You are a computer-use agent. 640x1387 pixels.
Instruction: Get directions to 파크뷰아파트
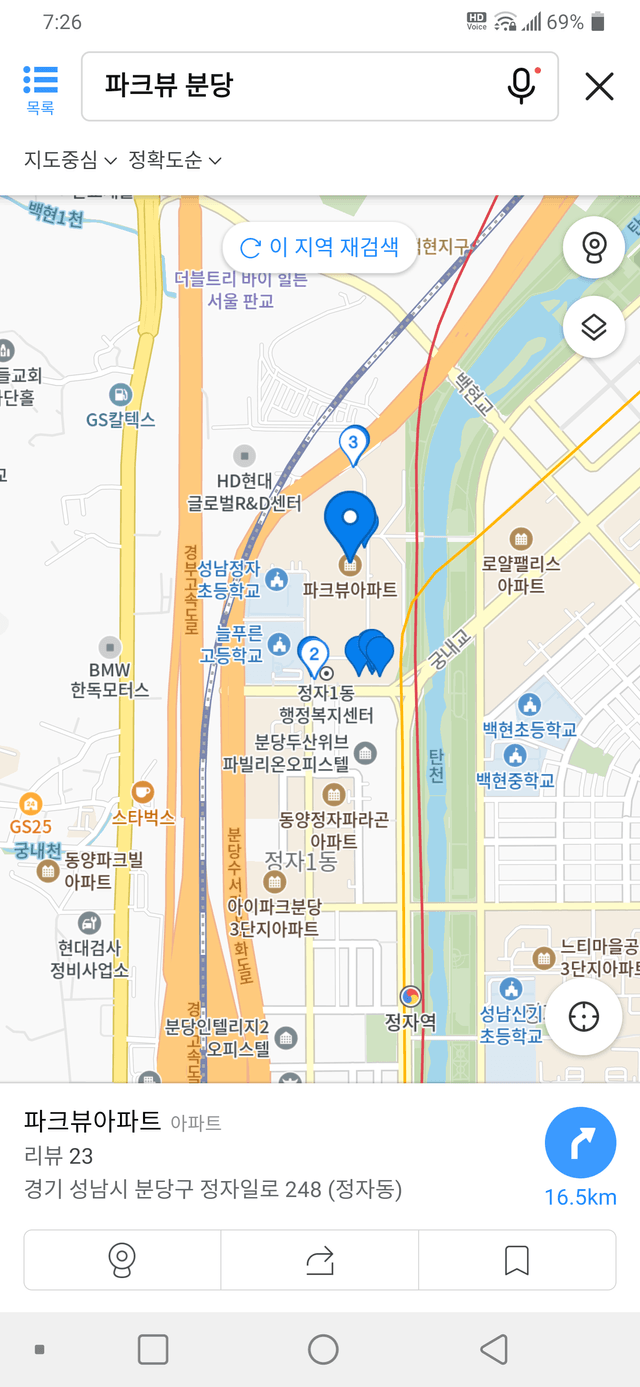tap(580, 1142)
